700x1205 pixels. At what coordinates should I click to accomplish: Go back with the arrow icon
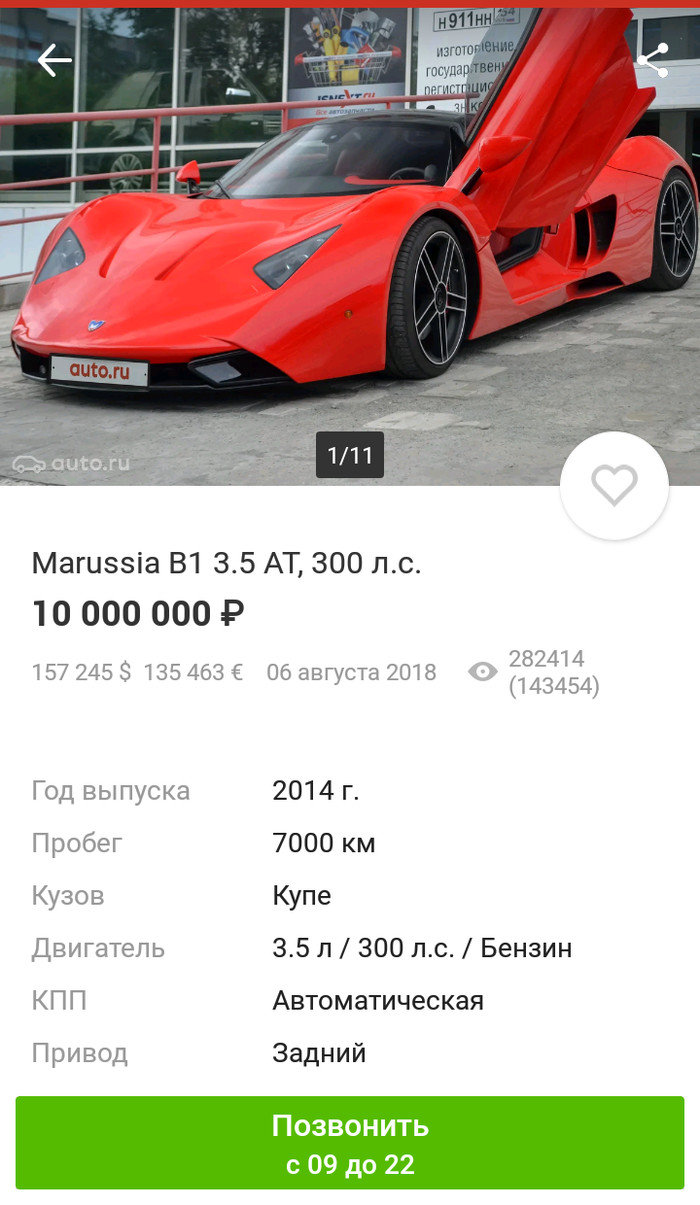pos(54,61)
